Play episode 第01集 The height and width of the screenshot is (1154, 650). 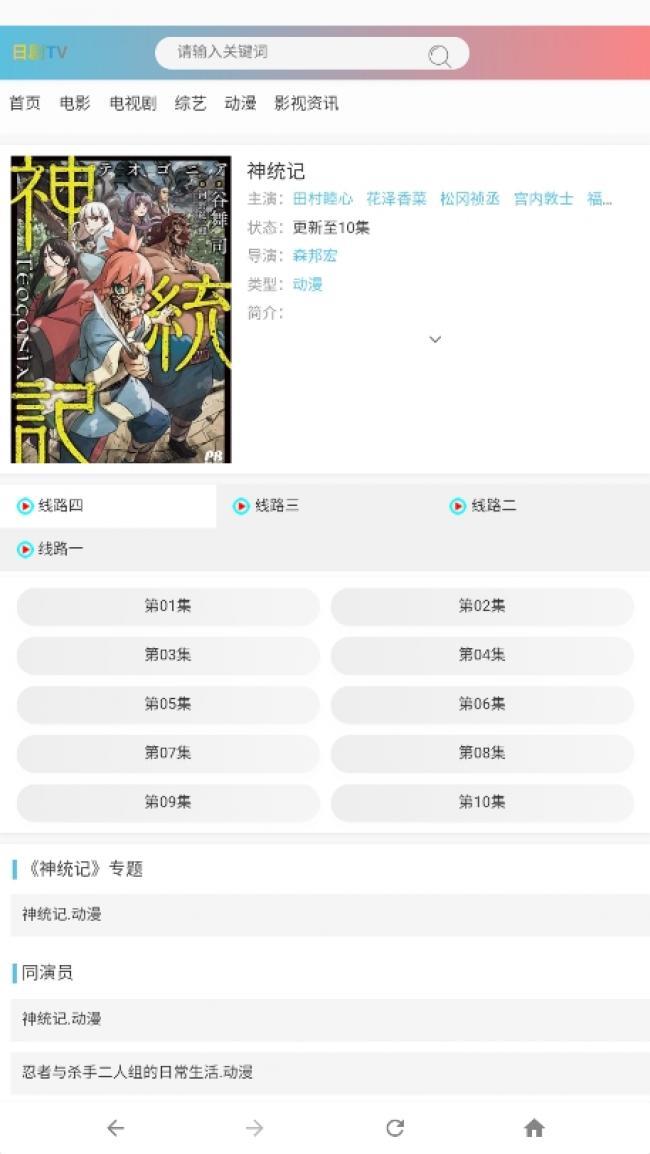coord(168,606)
